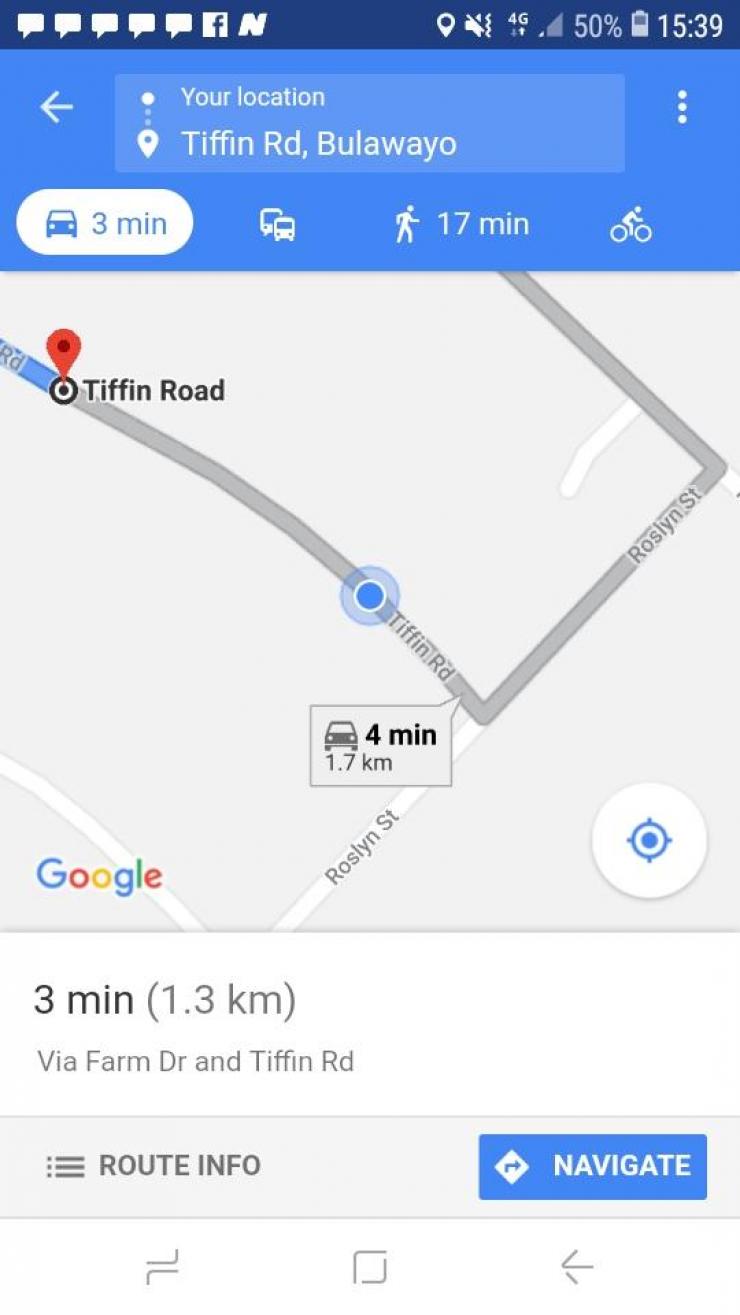Select the driving 3 min tab
This screenshot has width=740, height=1315.
click(x=105, y=222)
